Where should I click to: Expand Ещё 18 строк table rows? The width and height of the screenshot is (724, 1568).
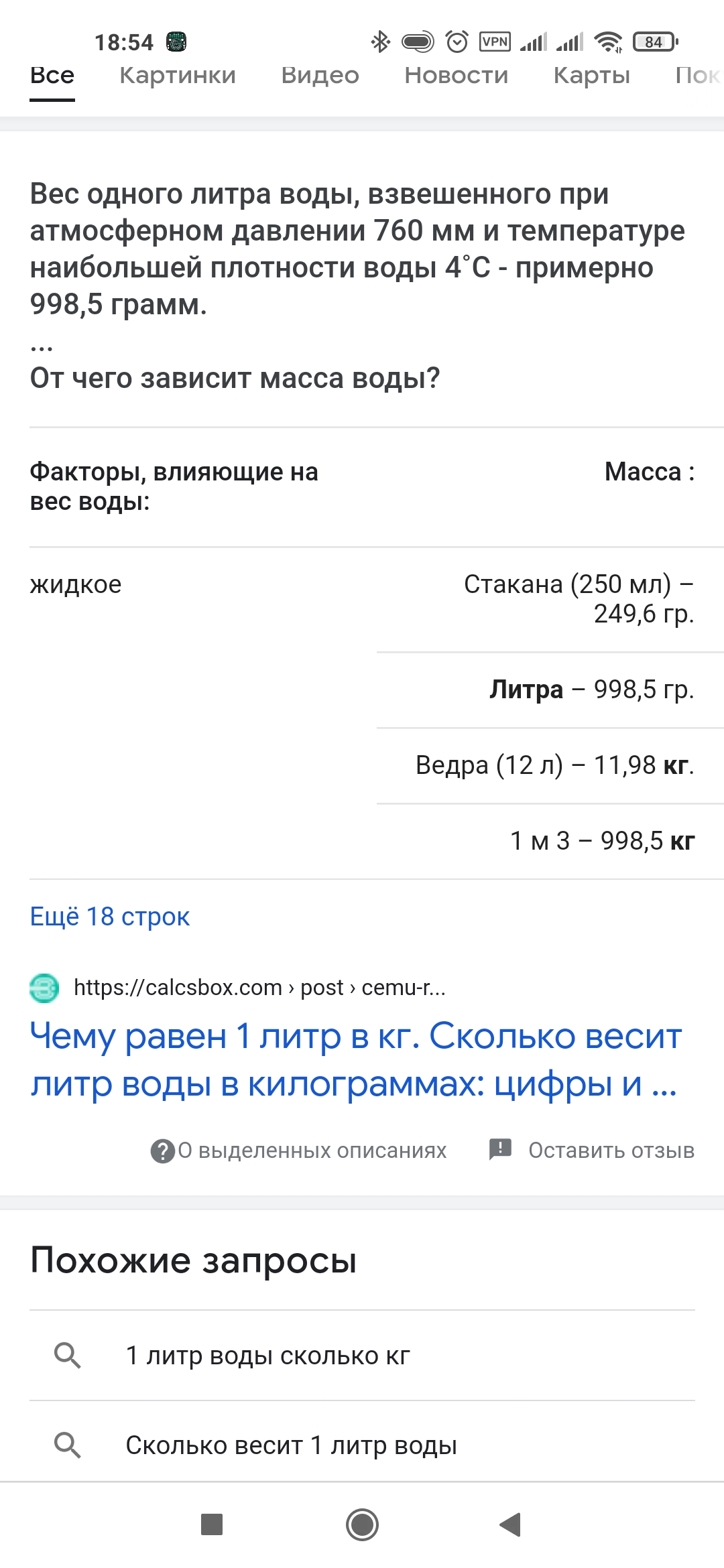pyautogui.click(x=110, y=916)
